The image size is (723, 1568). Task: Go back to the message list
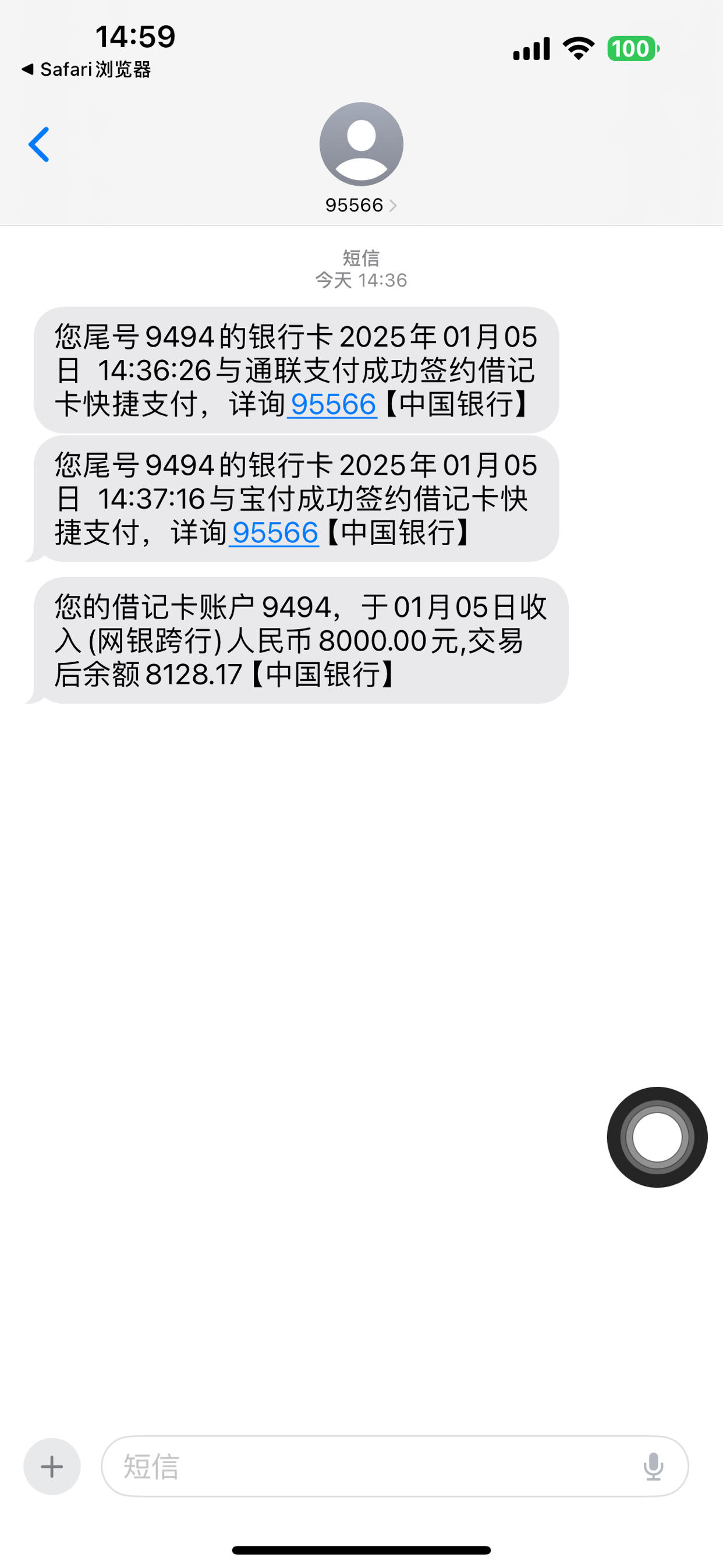point(39,144)
